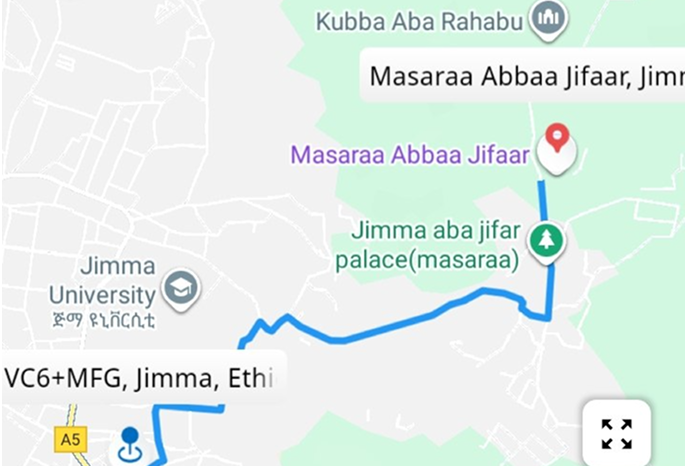This screenshot has height=466, width=687.
Task: Open the Jimma aba jifar palace marker
Action: tap(546, 241)
